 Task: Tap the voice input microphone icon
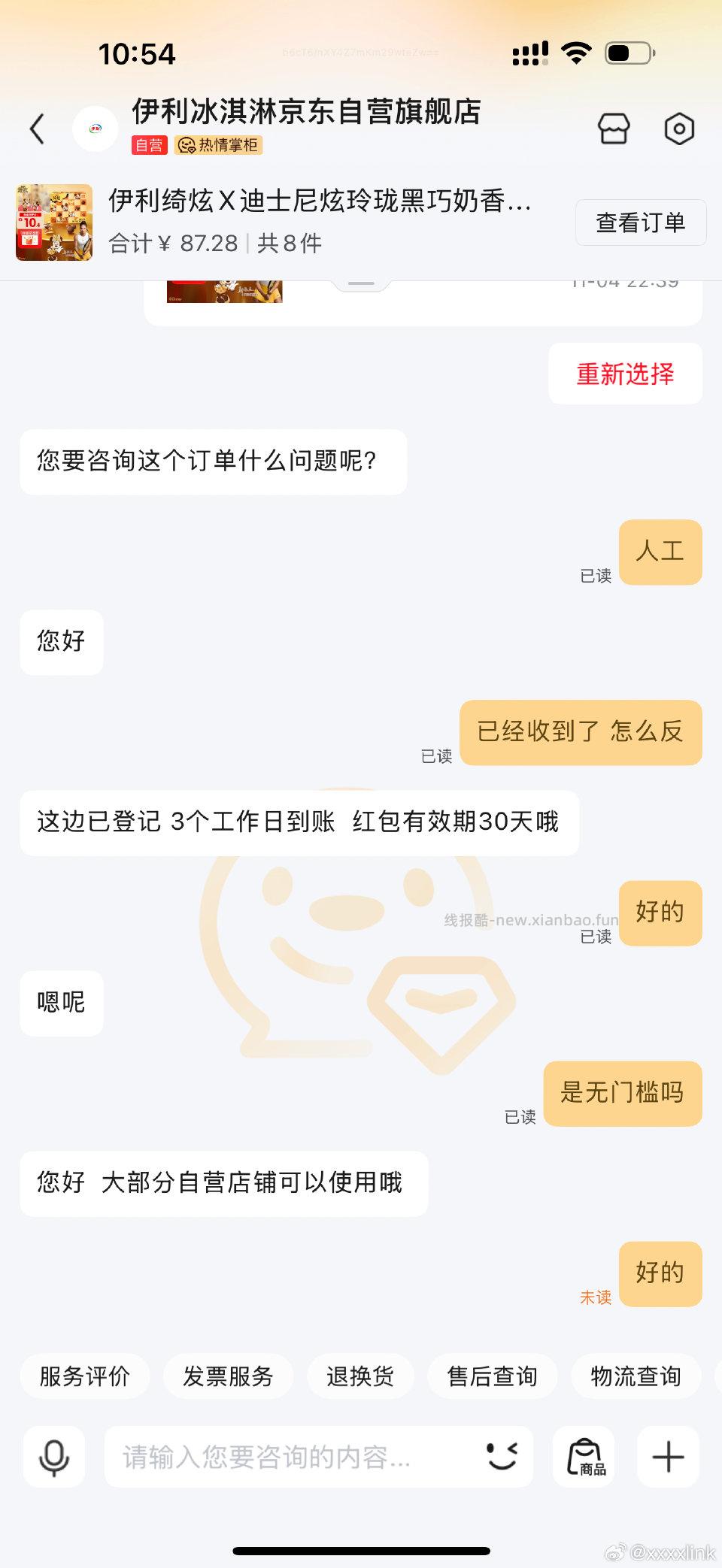[x=53, y=1457]
